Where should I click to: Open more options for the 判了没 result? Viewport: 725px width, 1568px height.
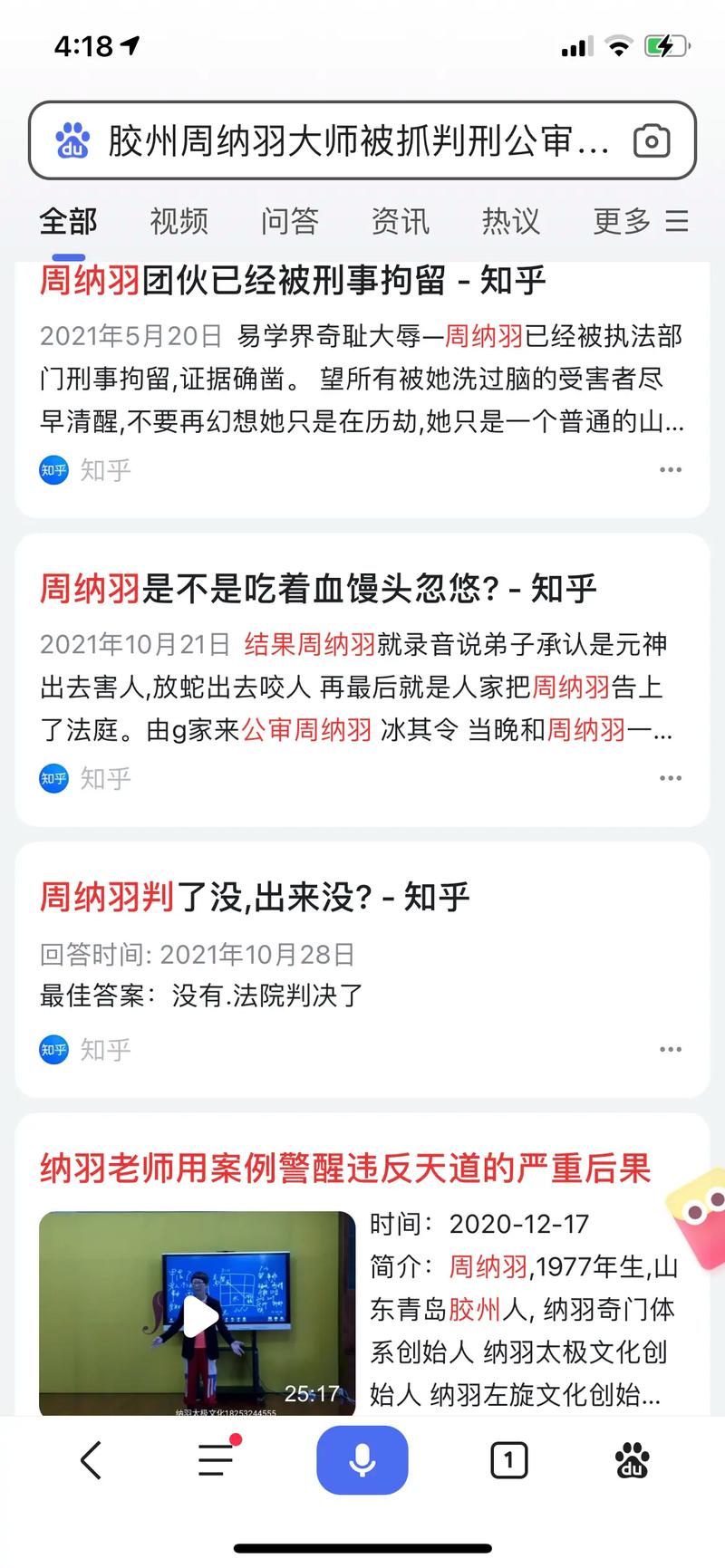671,1049
